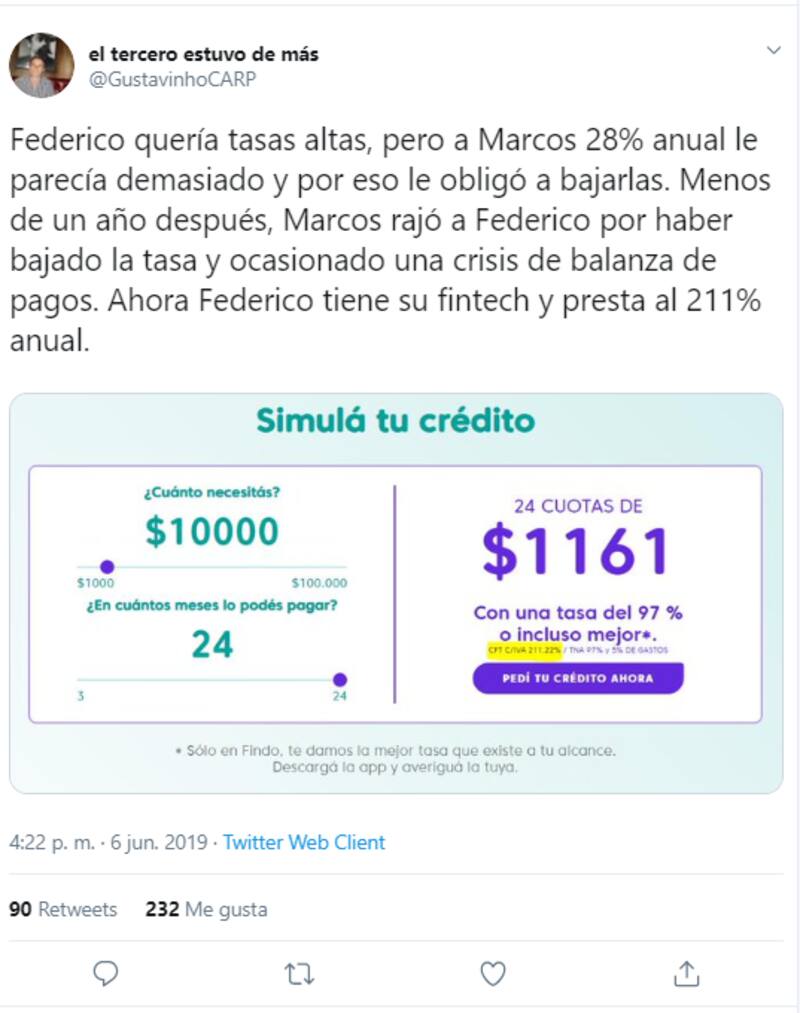This screenshot has height=1013, width=800.
Task: View the 232 Me gusta list
Action: tap(206, 909)
